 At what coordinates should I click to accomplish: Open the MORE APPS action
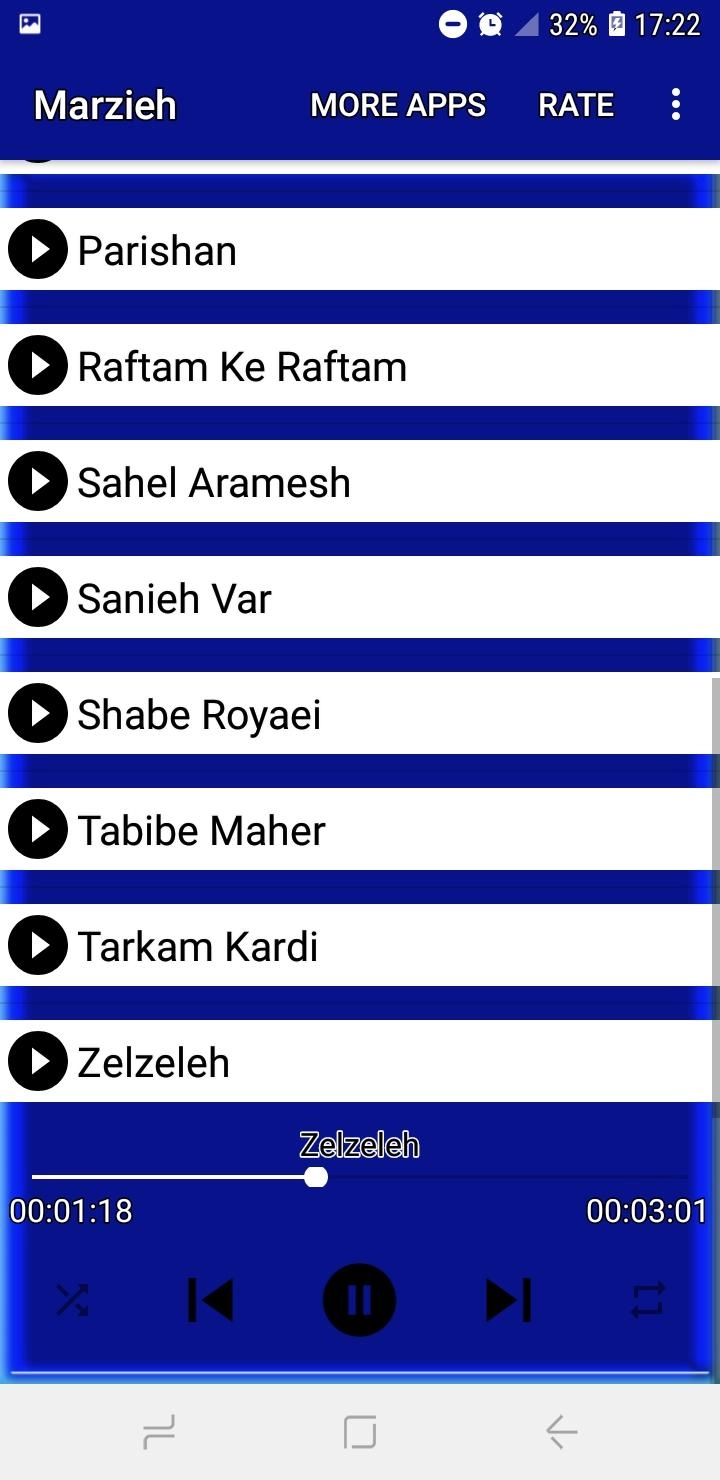point(398,105)
